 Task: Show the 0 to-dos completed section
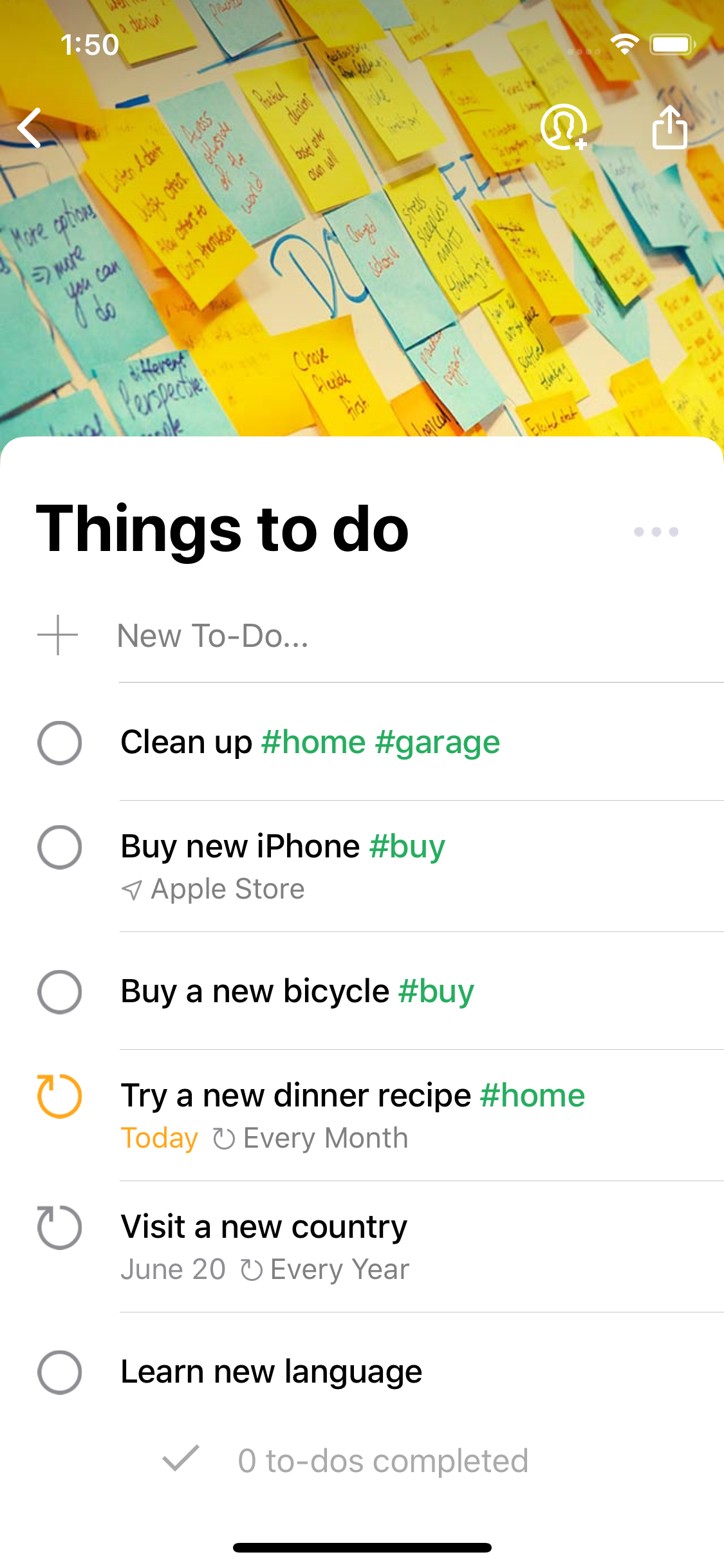click(382, 1461)
